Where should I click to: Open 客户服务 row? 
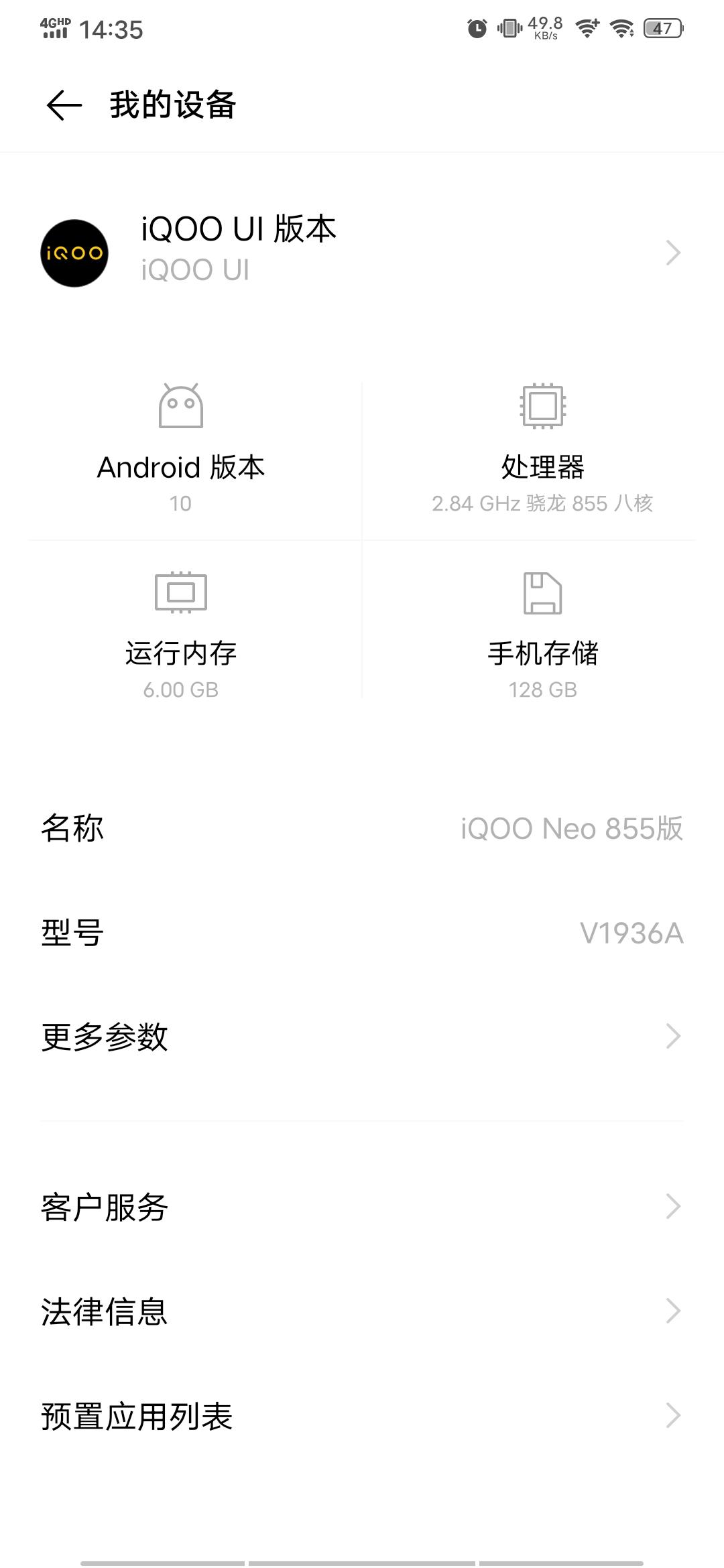362,1207
